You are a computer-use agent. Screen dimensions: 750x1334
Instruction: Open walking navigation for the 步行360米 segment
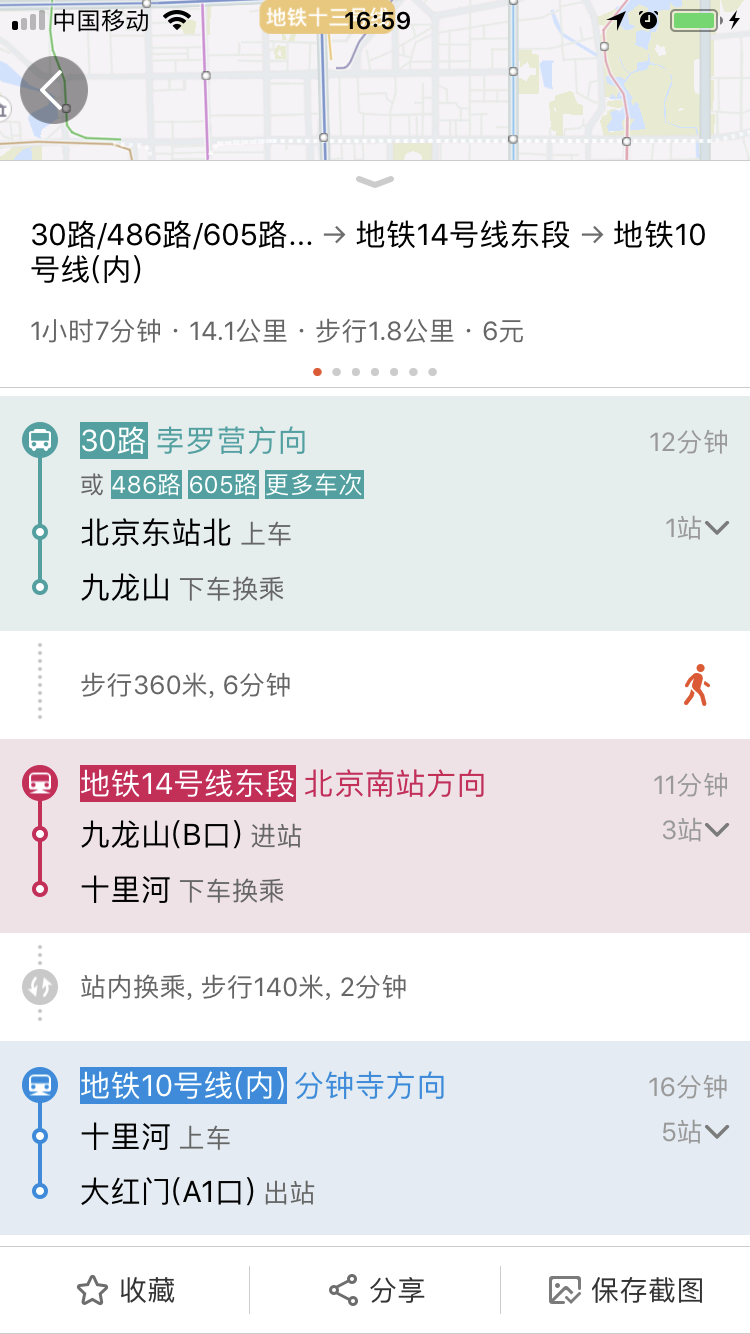coord(696,686)
